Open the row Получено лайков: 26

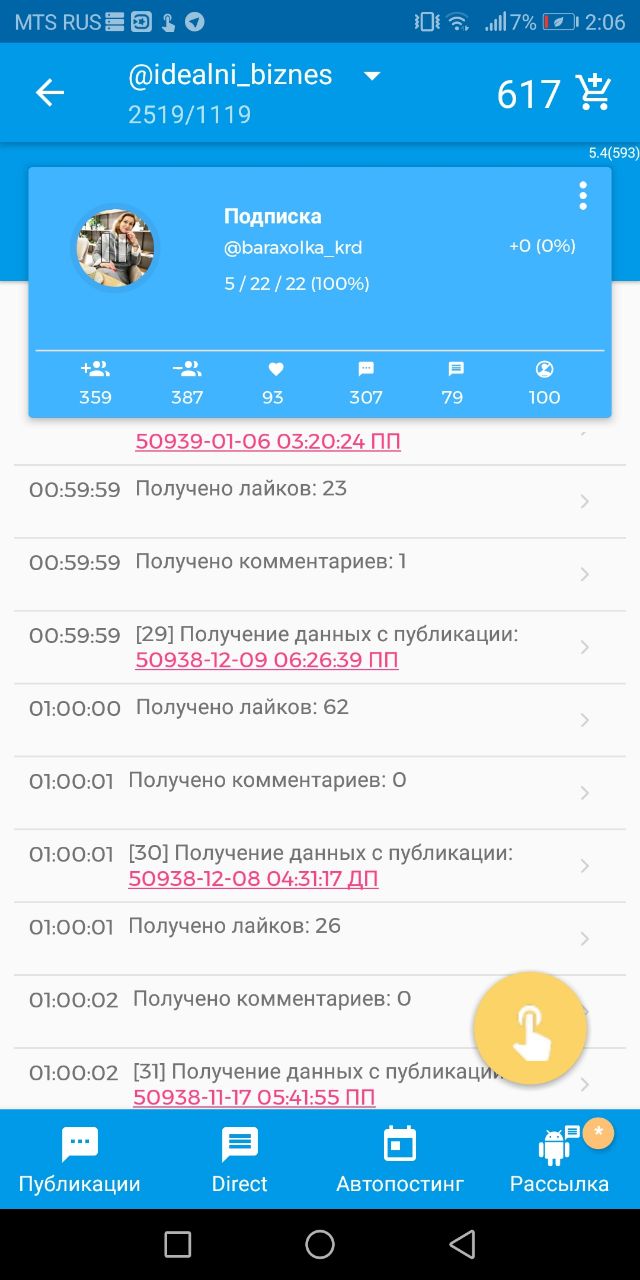(320, 939)
